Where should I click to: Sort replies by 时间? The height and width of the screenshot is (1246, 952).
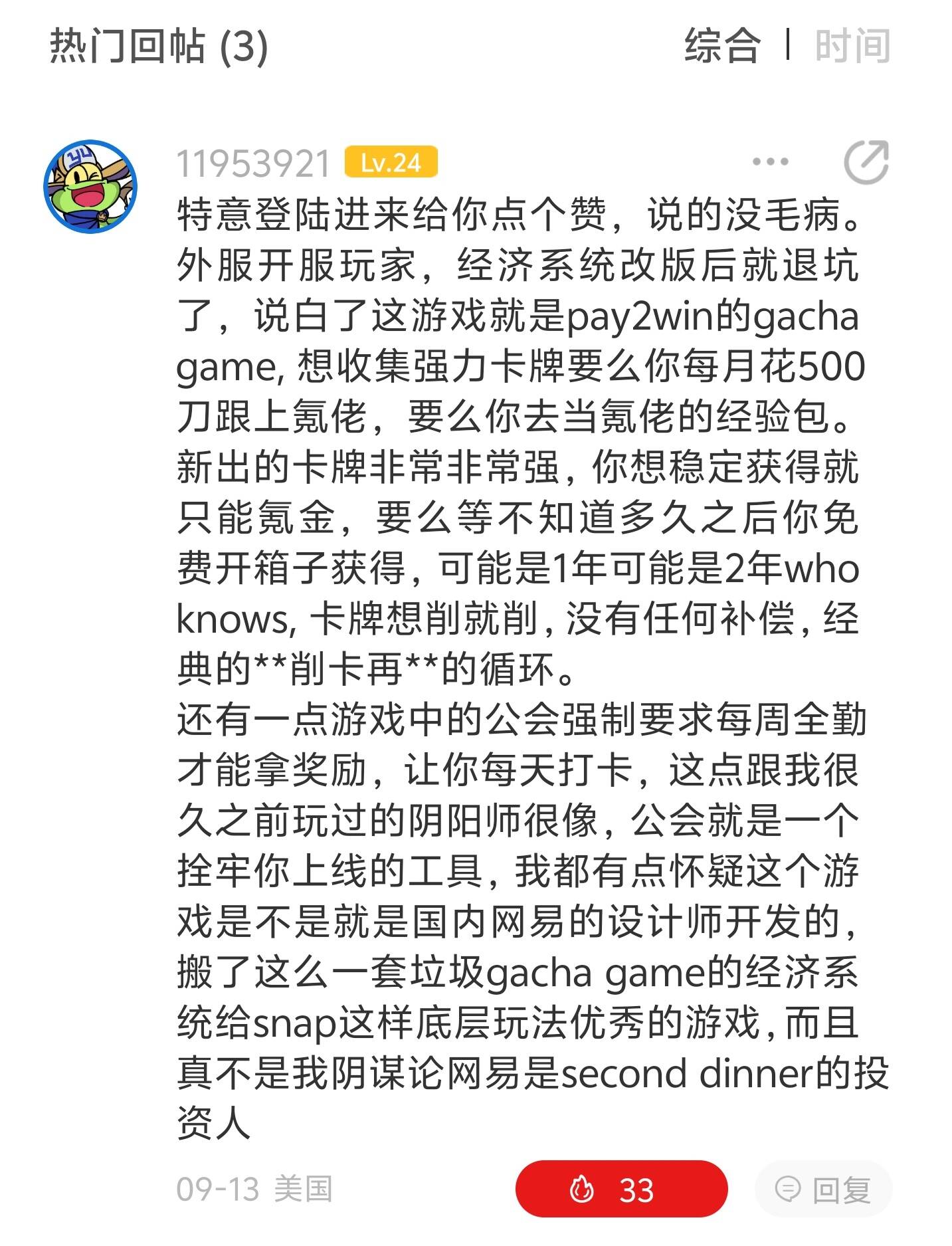(852, 46)
